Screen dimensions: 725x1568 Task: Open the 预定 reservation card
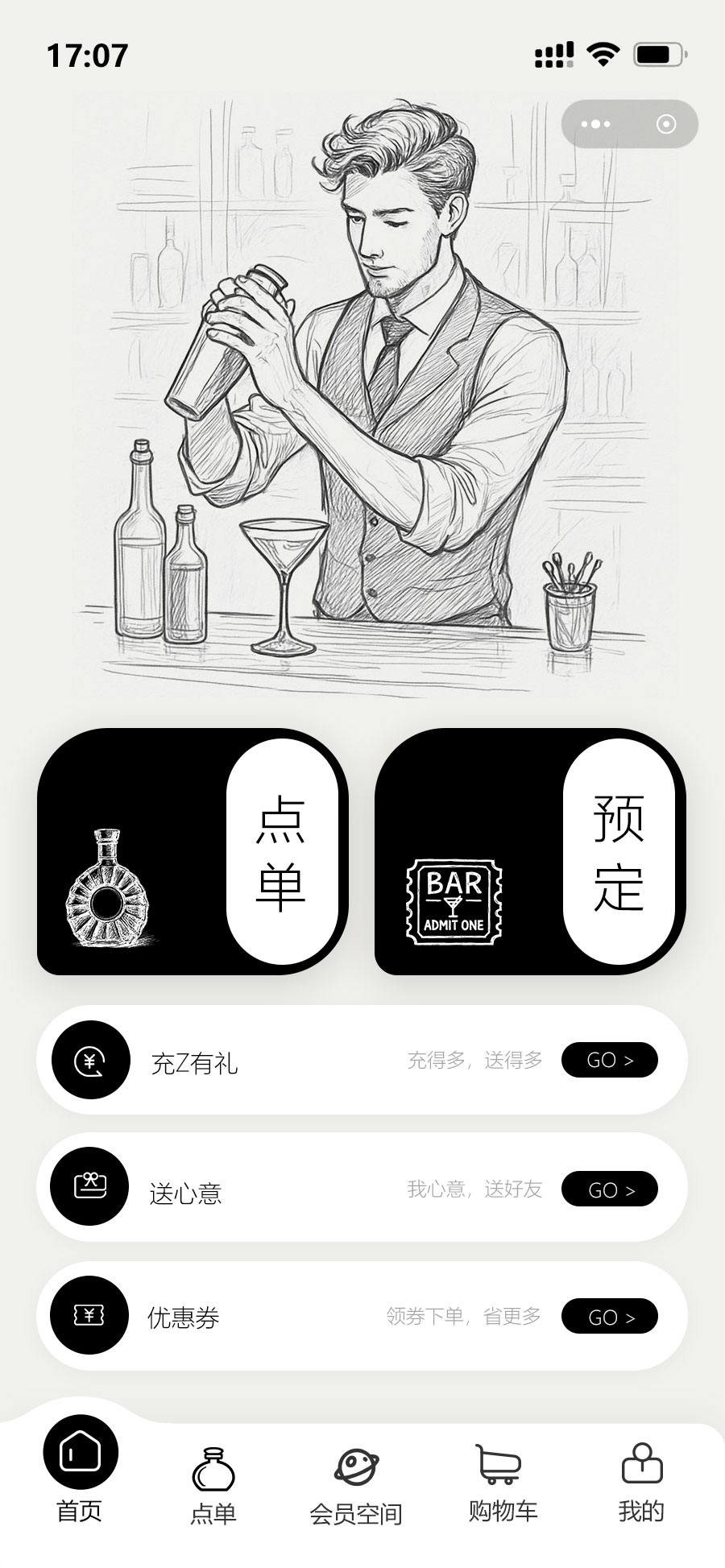click(530, 851)
